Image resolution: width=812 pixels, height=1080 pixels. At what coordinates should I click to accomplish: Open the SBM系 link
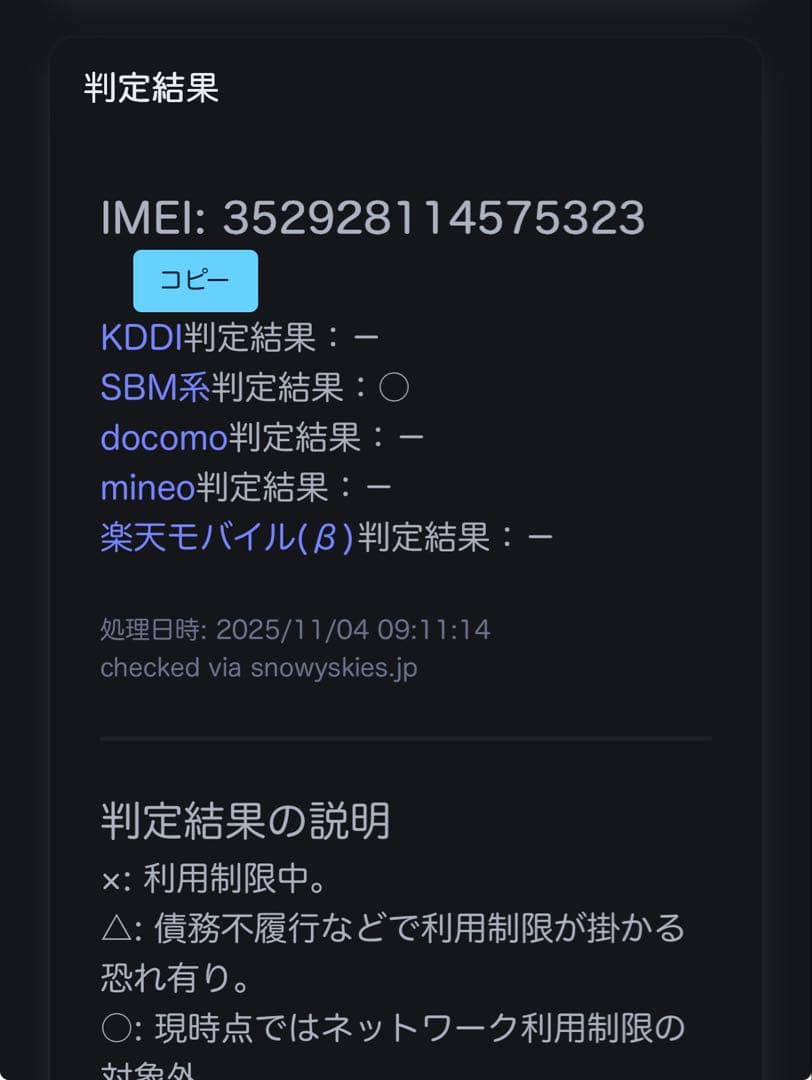pos(155,387)
